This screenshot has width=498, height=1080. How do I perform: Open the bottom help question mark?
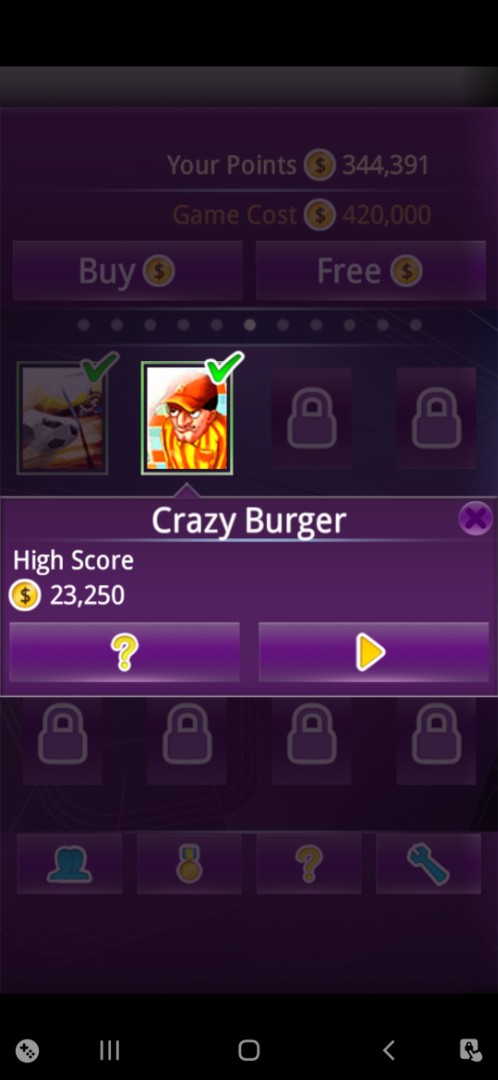click(309, 864)
